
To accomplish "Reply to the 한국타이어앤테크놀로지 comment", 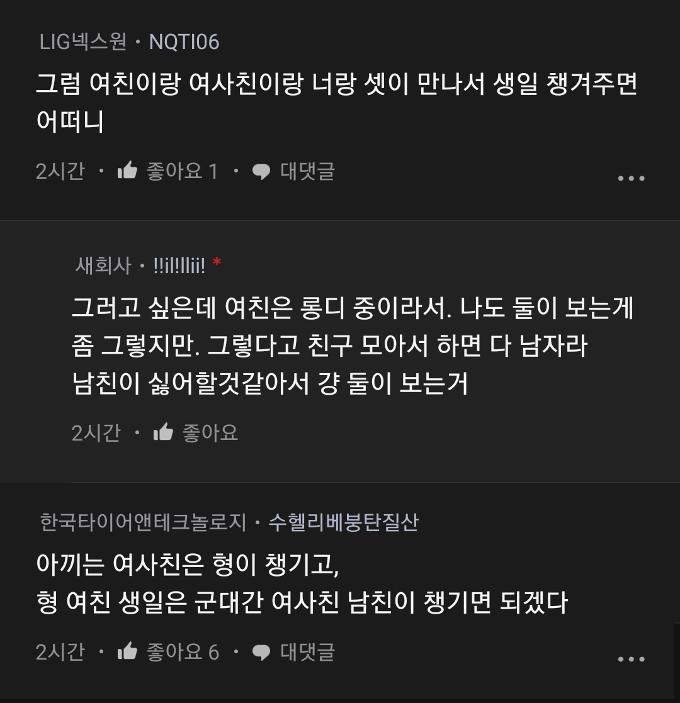I will pyautogui.click(x=293, y=652).
